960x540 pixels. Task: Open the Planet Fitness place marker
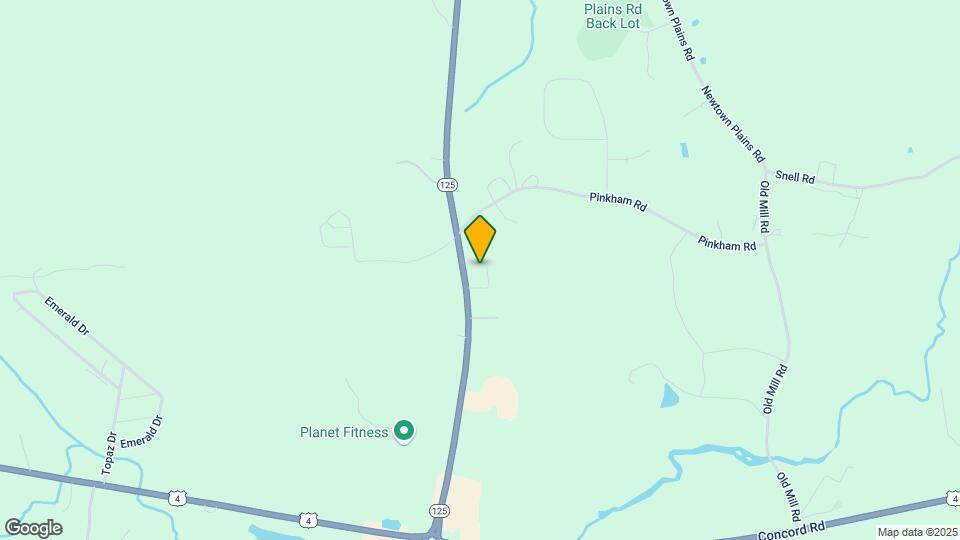click(x=404, y=431)
